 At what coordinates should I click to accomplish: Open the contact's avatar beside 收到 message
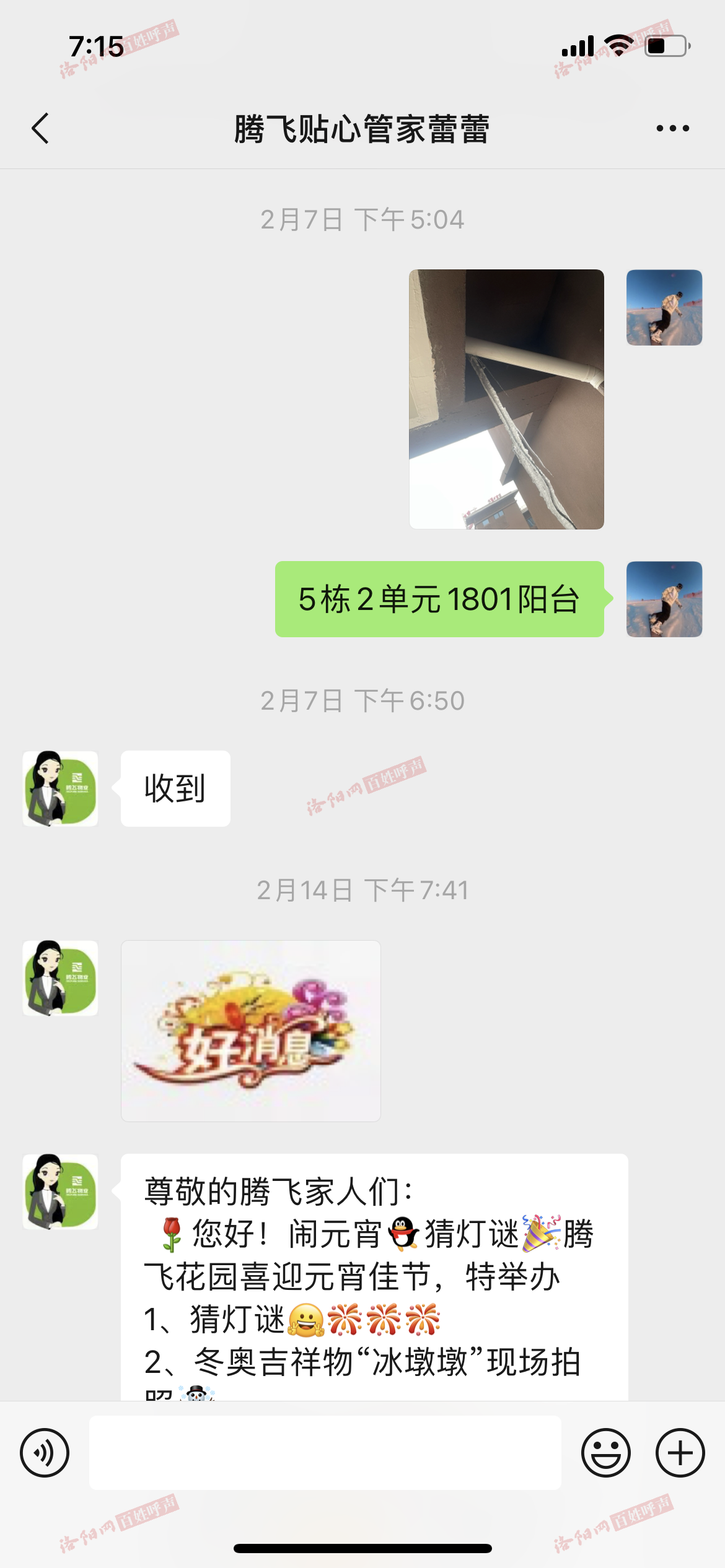coord(60,788)
